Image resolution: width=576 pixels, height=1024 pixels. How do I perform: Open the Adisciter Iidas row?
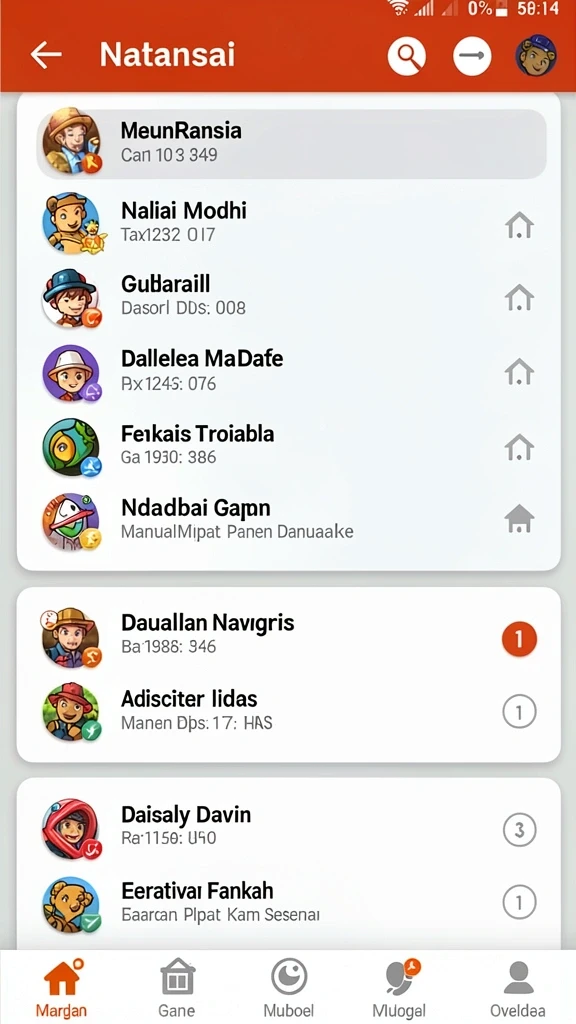288,711
